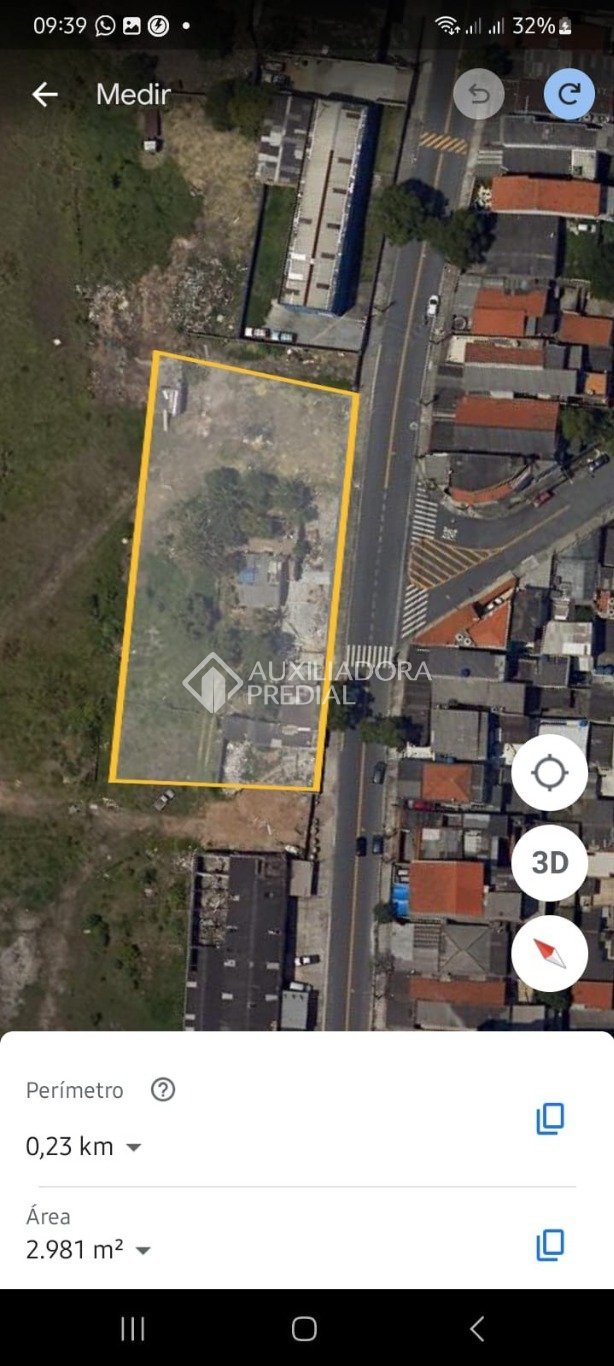Image resolution: width=614 pixels, height=1366 pixels.
Task: Switch the map to 3D view
Action: tap(549, 863)
